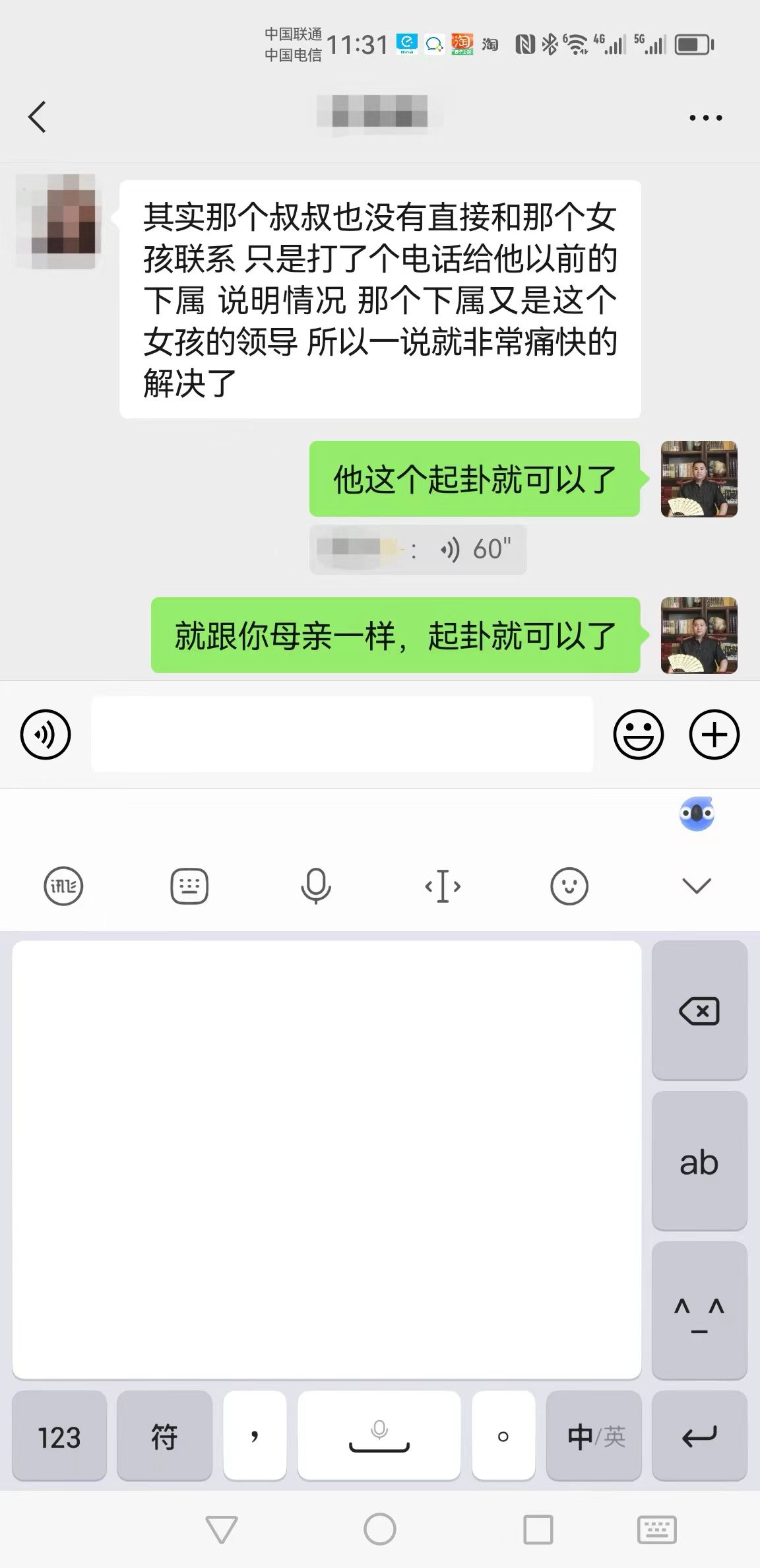Image resolution: width=760 pixels, height=1568 pixels.
Task: Open the emoji sticker panel
Action: (x=638, y=735)
